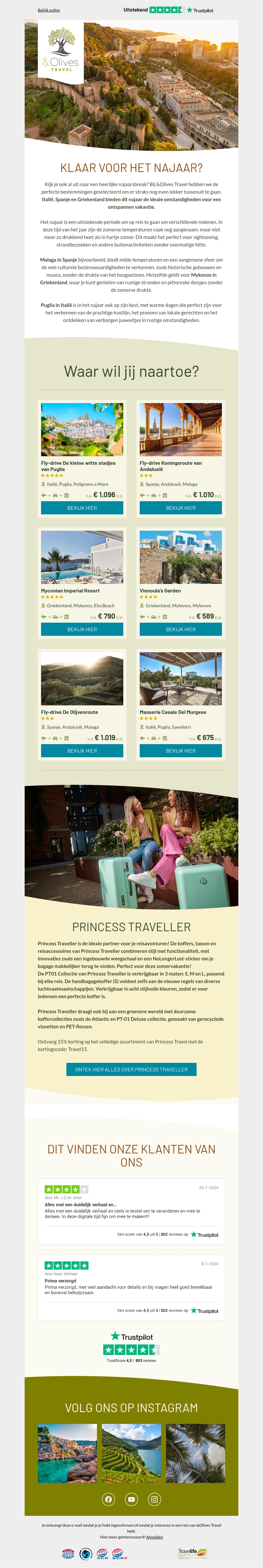Image resolution: width=263 pixels, height=1568 pixels.
Task: Discover everything about Princess Traveller
Action: 131,1069
